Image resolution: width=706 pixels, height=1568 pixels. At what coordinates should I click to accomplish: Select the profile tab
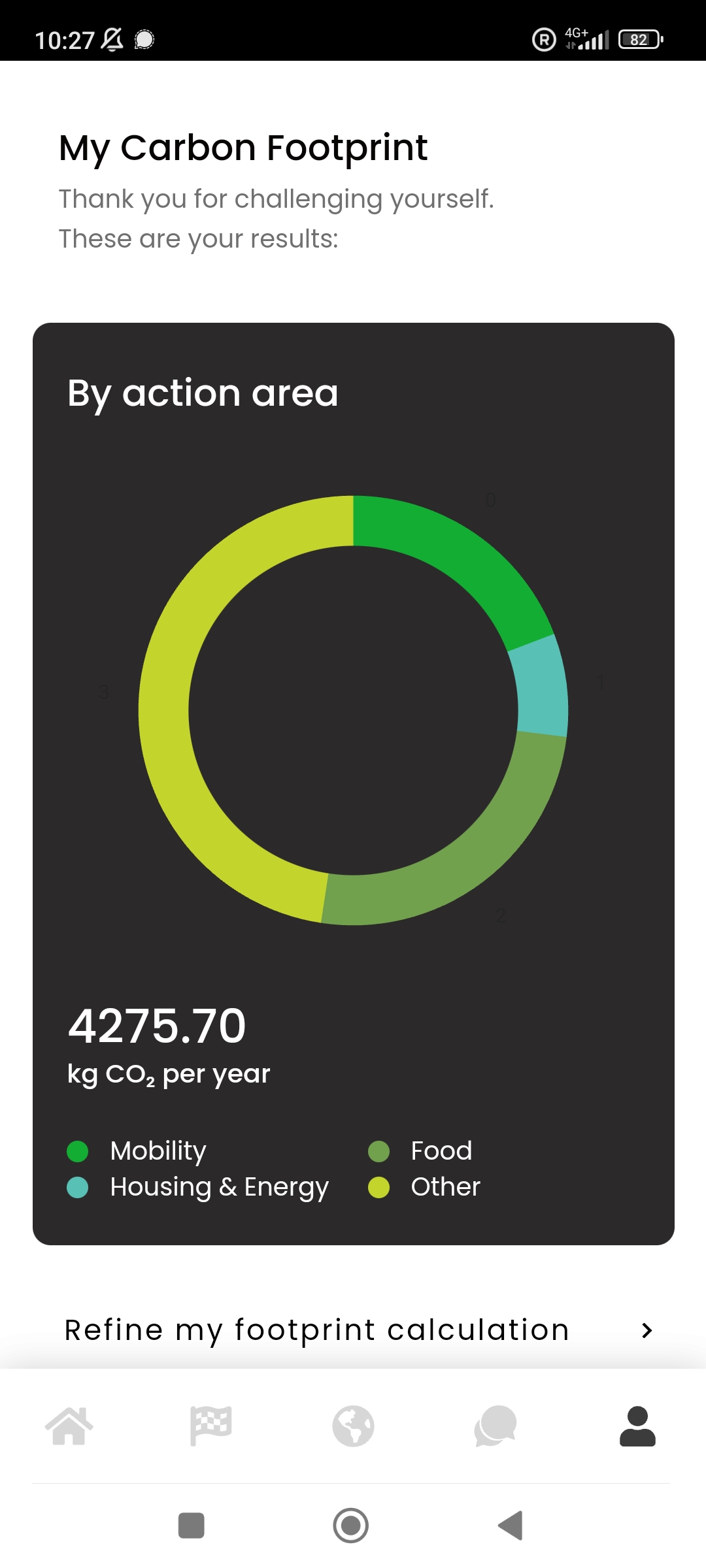click(x=637, y=1426)
